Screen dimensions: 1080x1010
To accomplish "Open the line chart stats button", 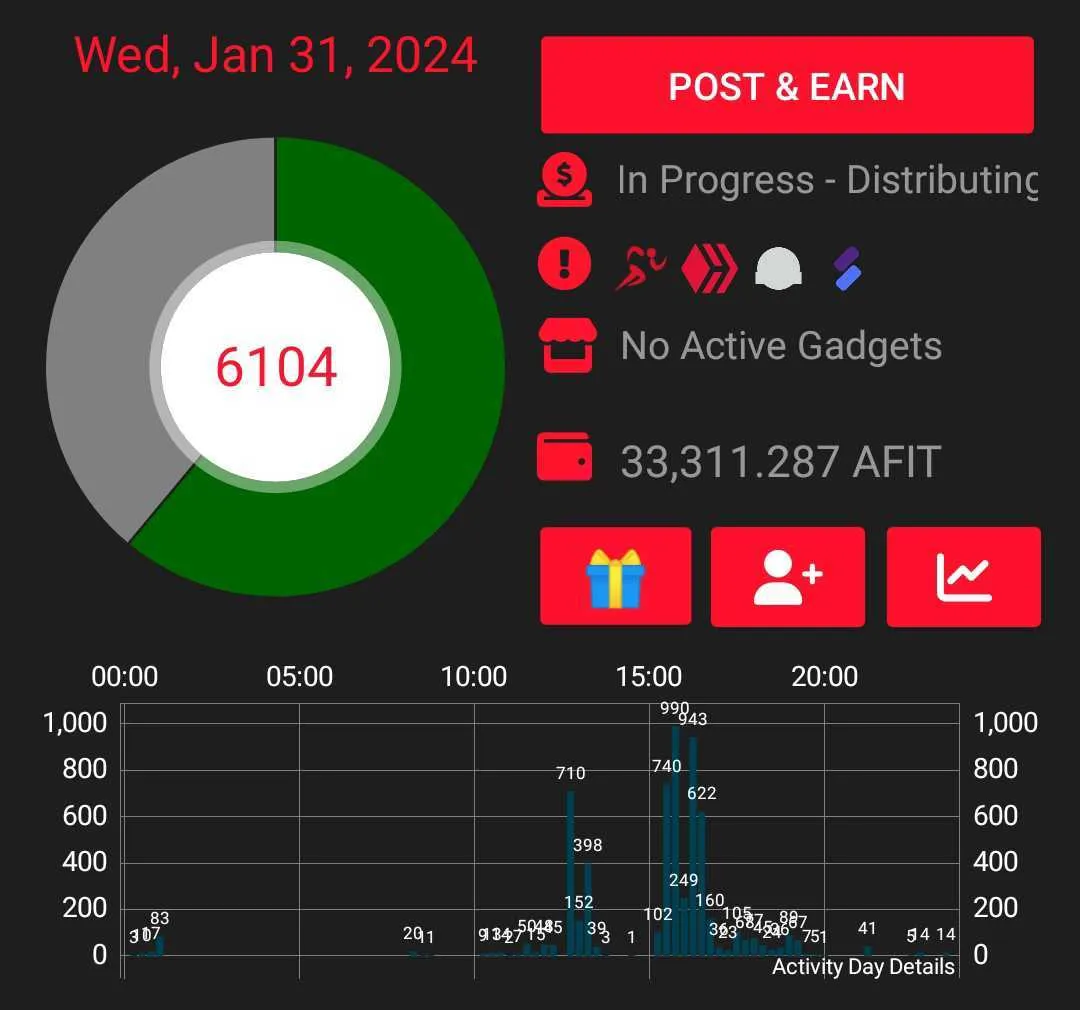I will click(x=963, y=577).
